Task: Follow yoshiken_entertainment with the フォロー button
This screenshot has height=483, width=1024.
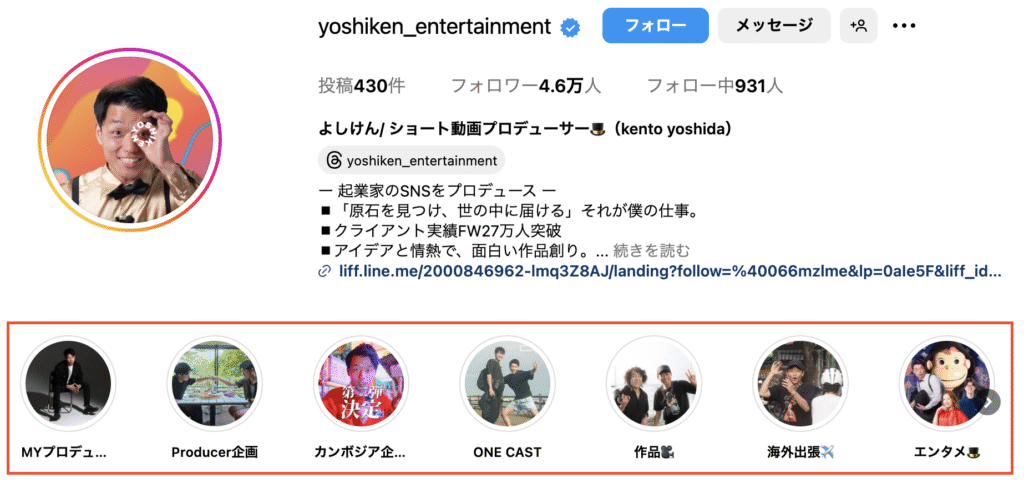Action: 655,26
